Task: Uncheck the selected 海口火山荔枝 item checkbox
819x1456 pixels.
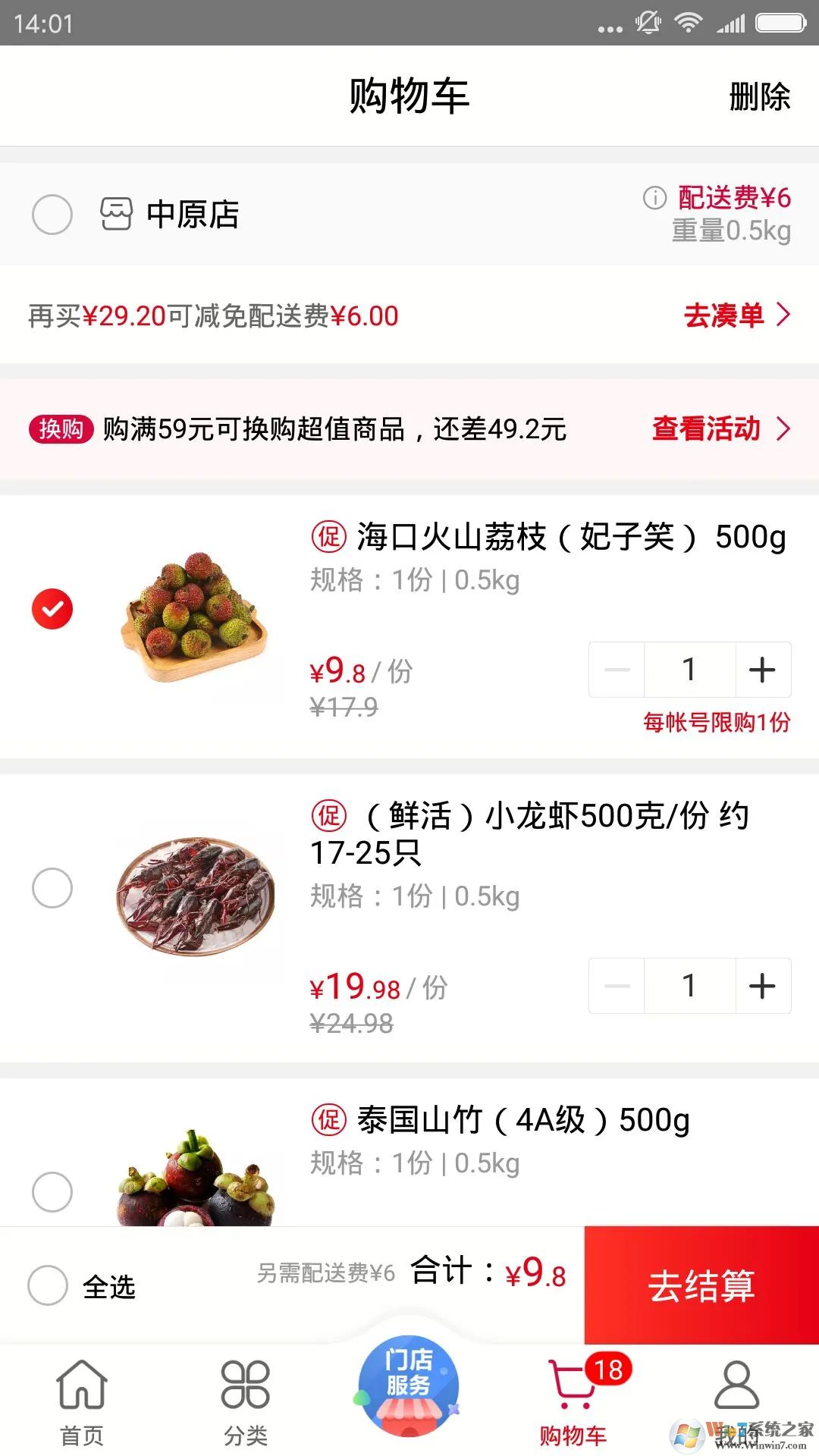Action: click(52, 607)
